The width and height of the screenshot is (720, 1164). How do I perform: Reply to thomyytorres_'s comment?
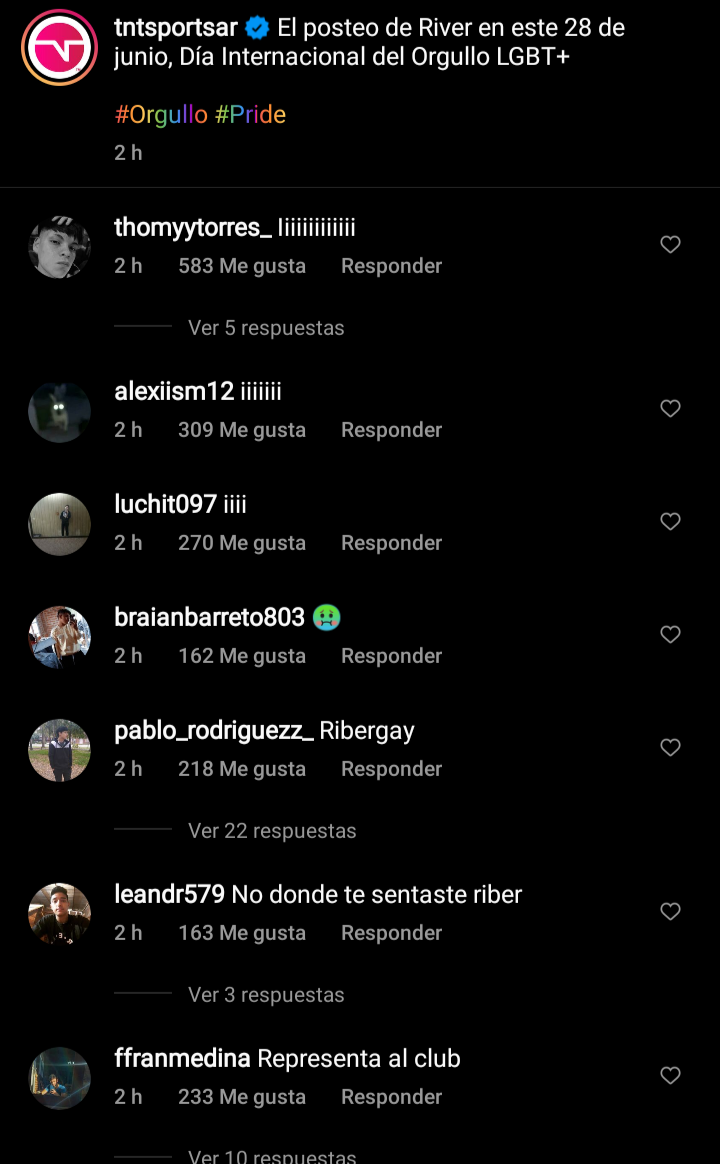click(391, 266)
